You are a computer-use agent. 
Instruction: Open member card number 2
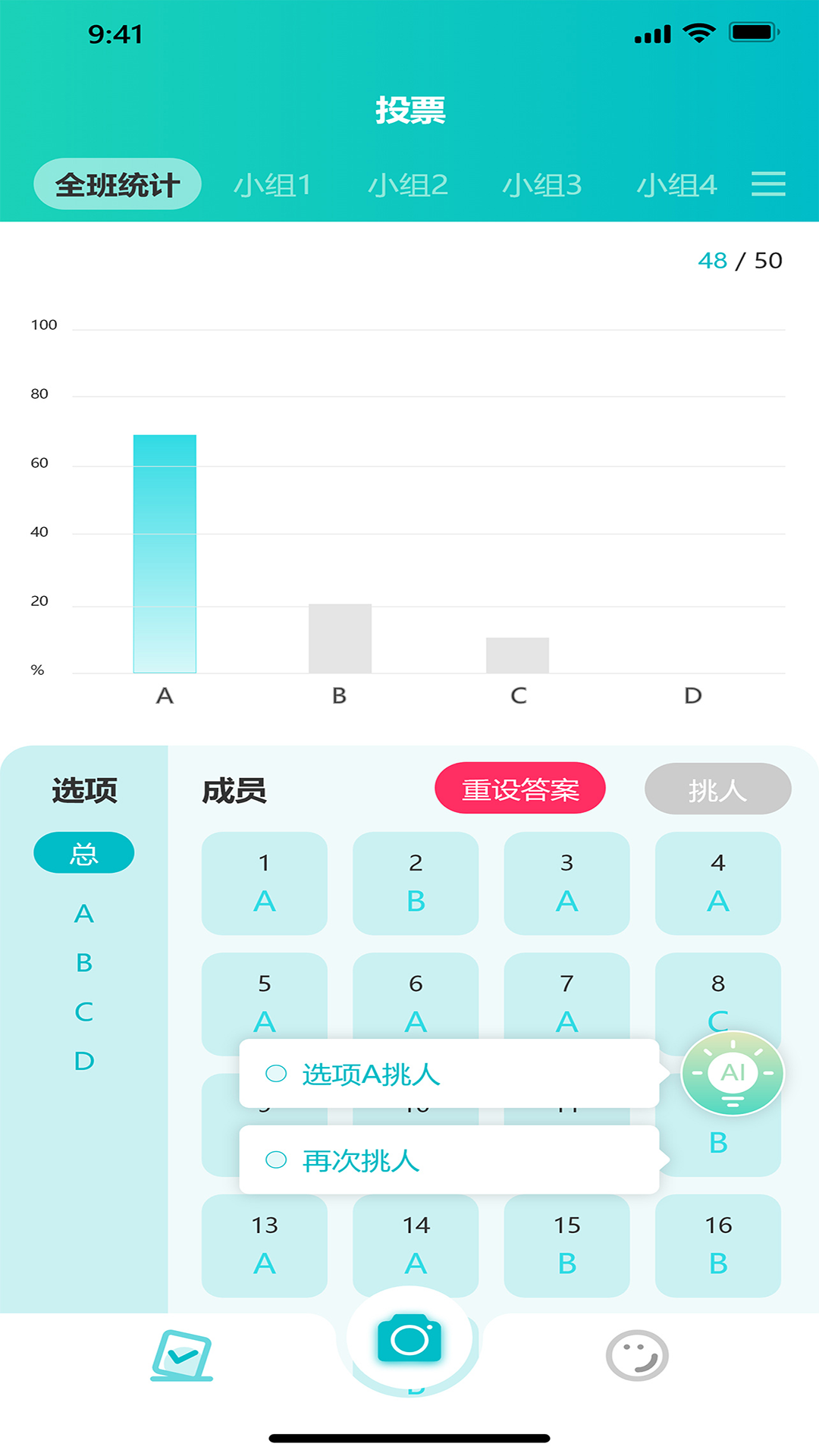point(416,883)
